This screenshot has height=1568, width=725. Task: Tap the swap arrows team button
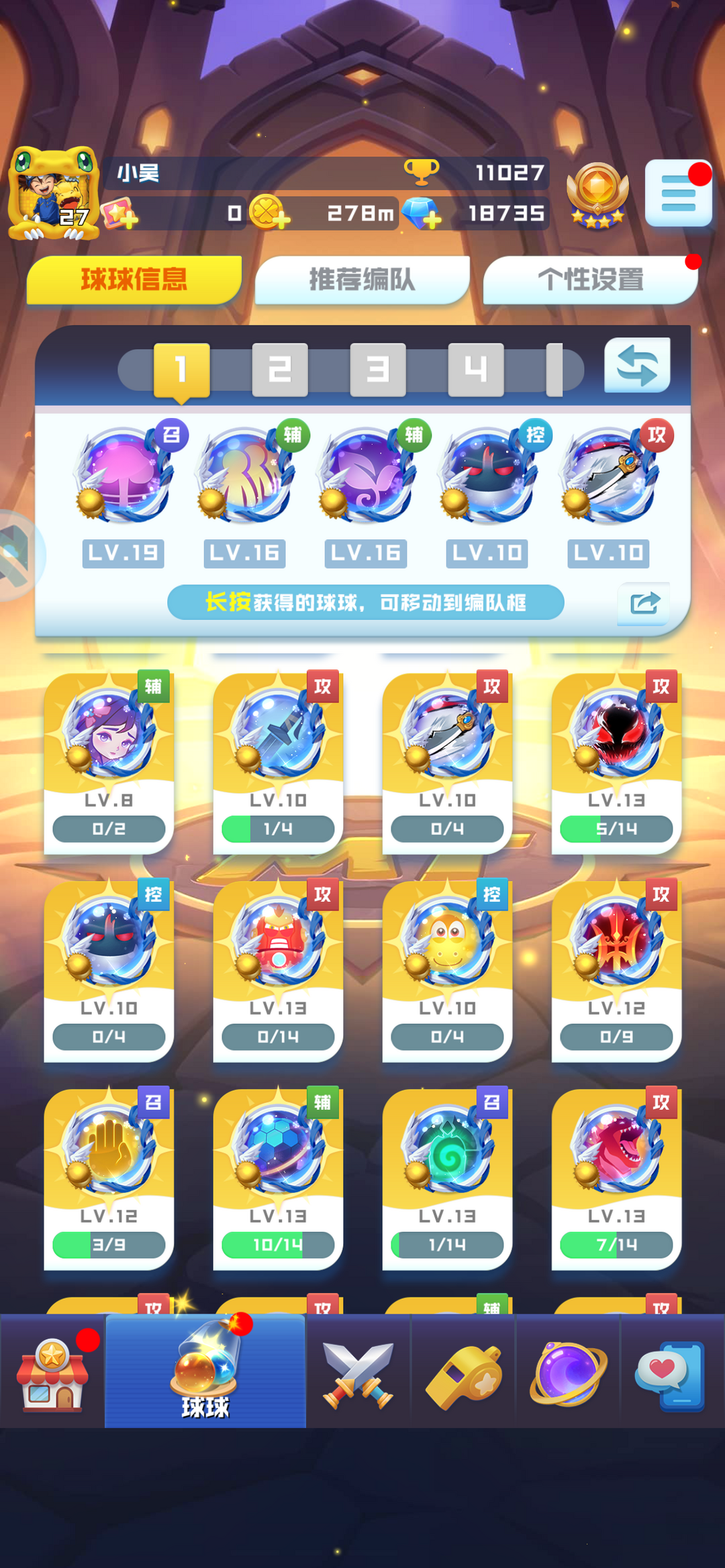[x=637, y=366]
